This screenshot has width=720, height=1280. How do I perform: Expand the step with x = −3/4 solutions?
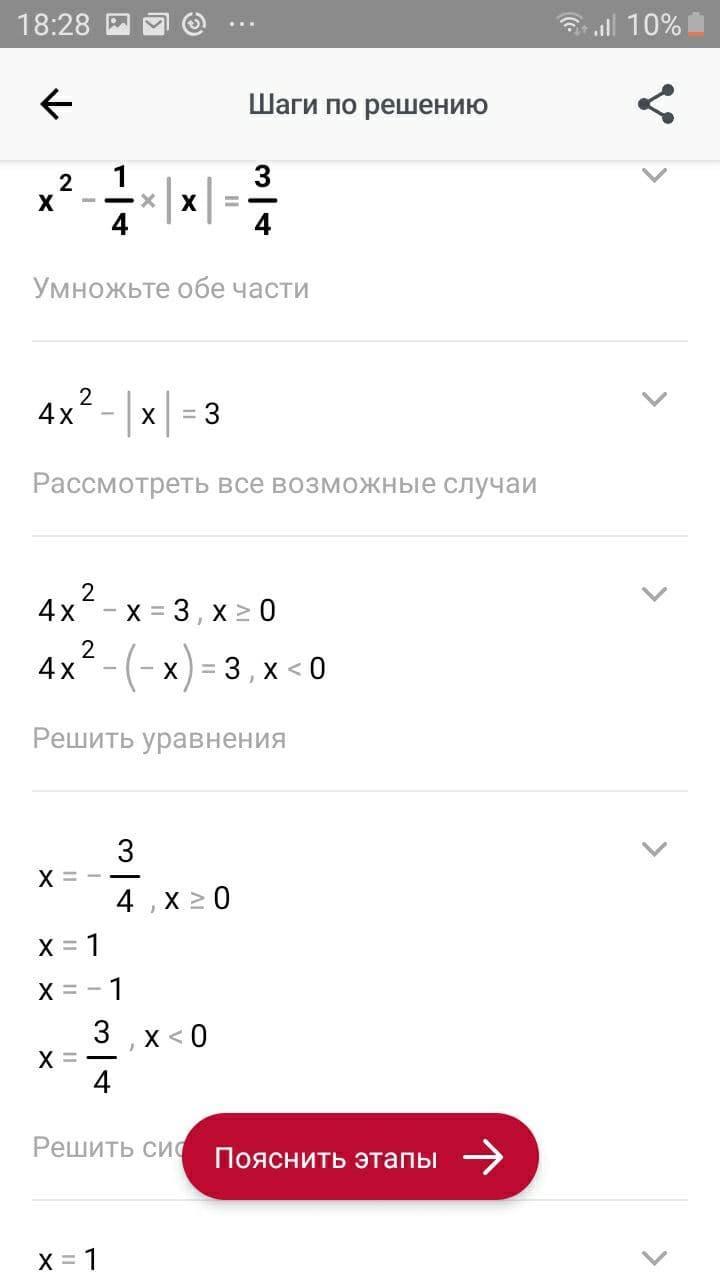pyautogui.click(x=654, y=849)
